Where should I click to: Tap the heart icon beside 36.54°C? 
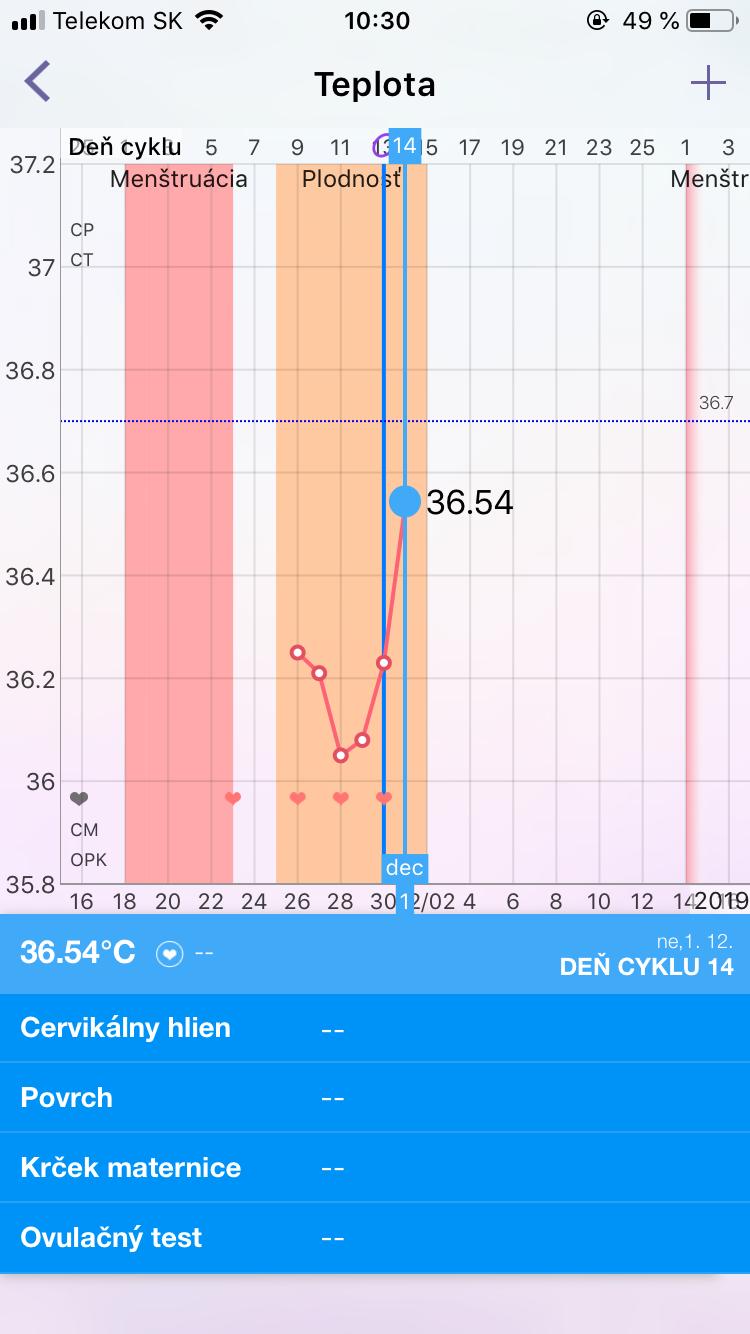click(170, 954)
